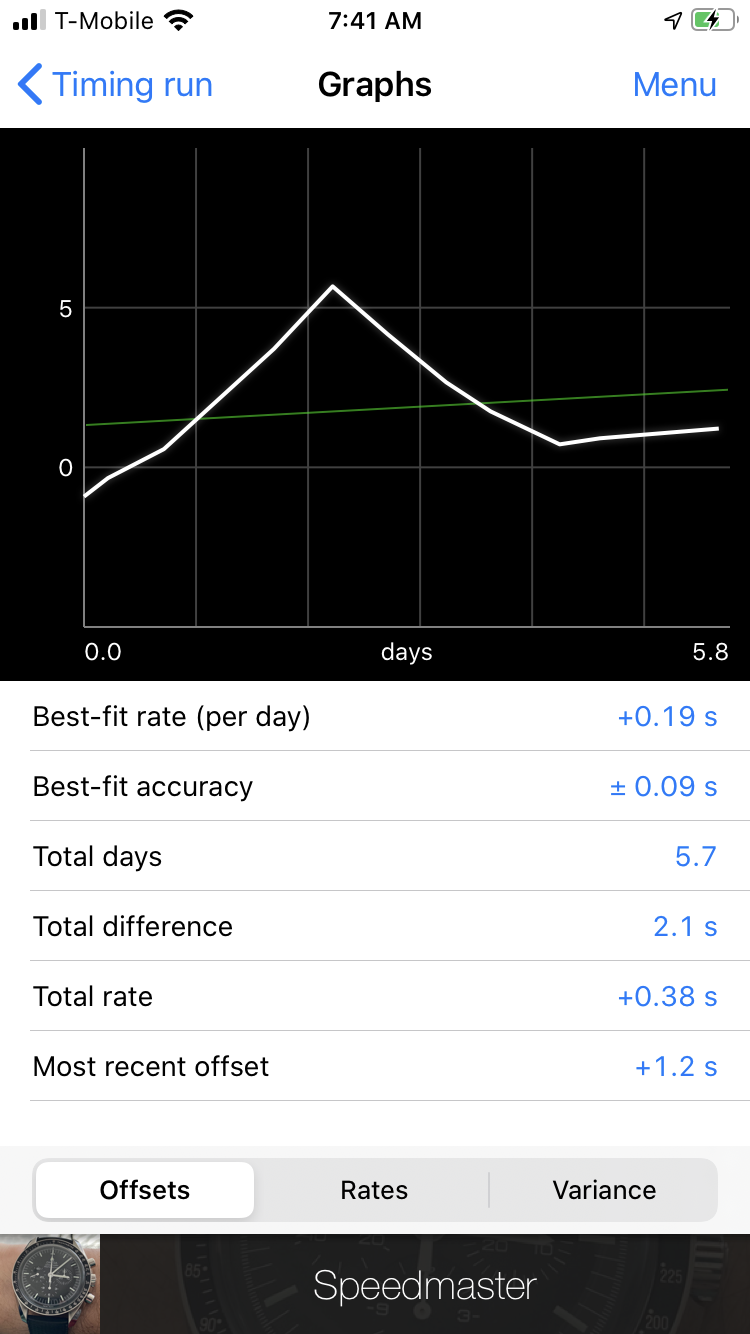Select the Offsets segment

pyautogui.click(x=145, y=1190)
